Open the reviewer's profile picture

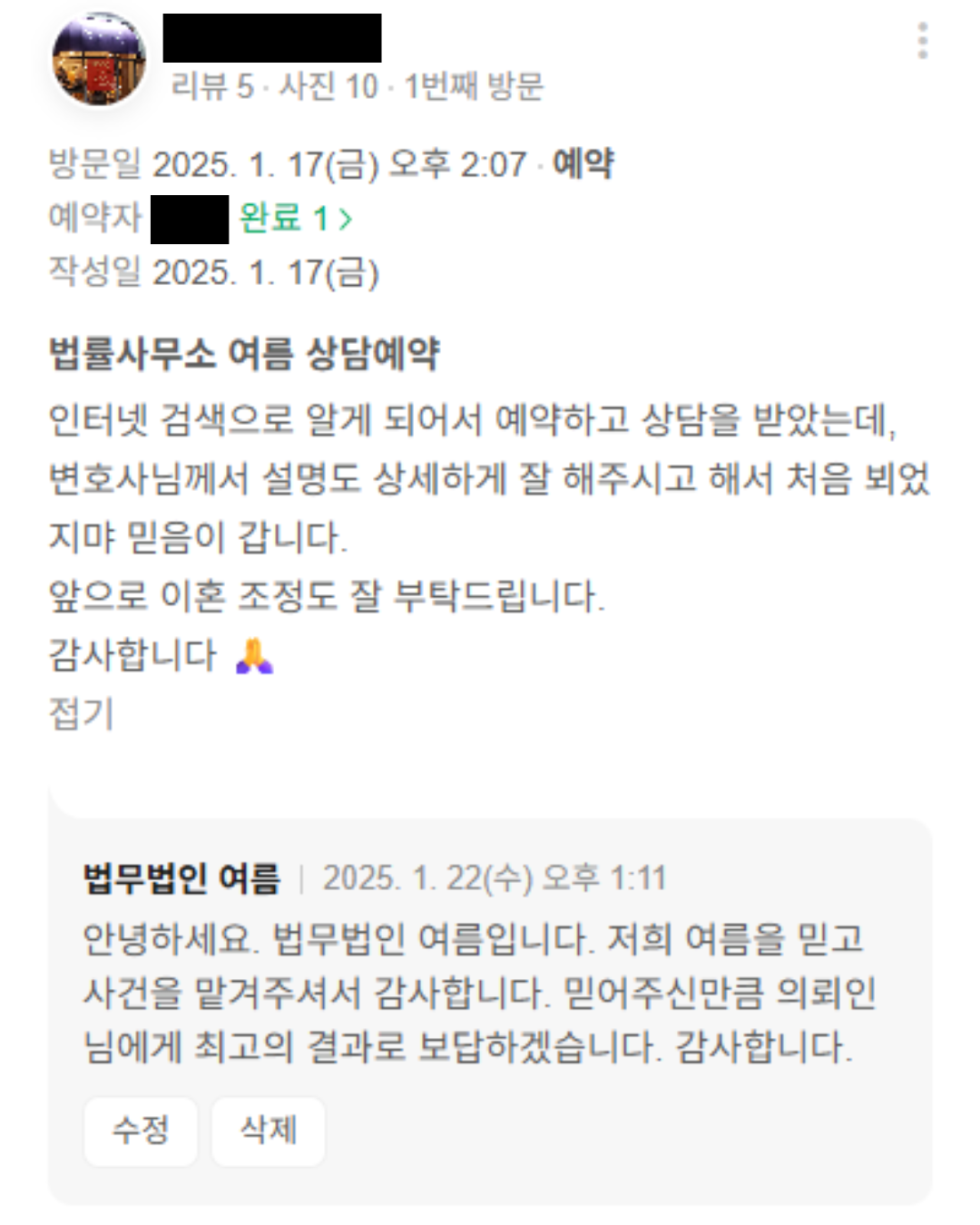click(x=99, y=60)
